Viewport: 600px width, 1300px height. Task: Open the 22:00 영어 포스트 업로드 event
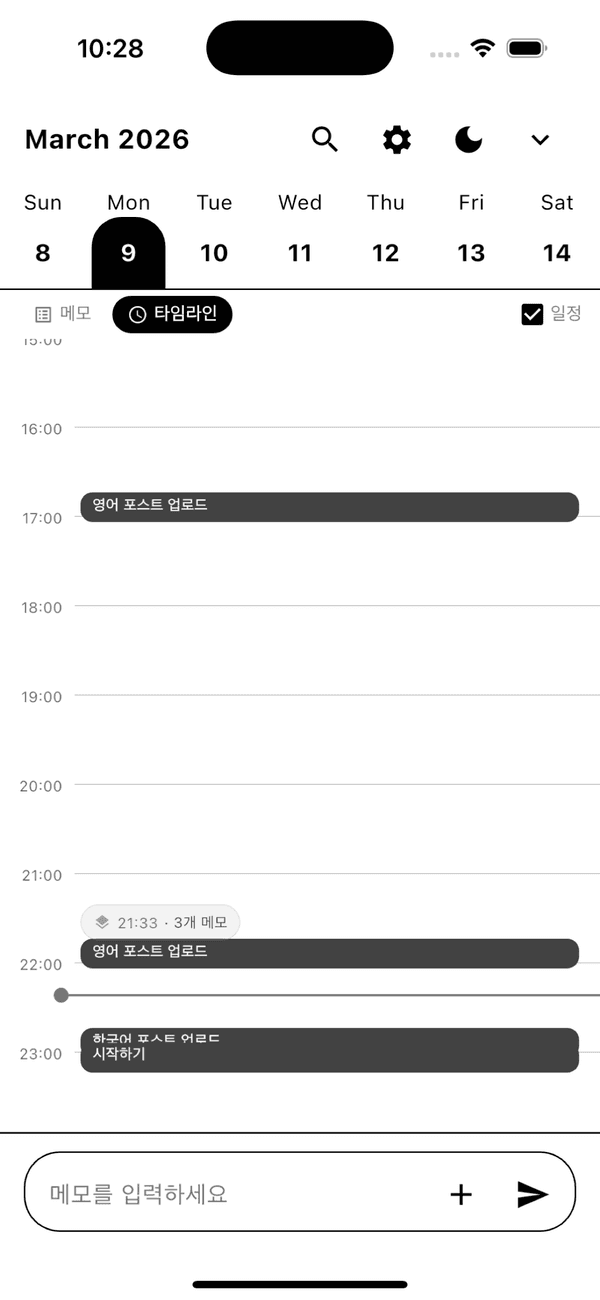(x=329, y=952)
